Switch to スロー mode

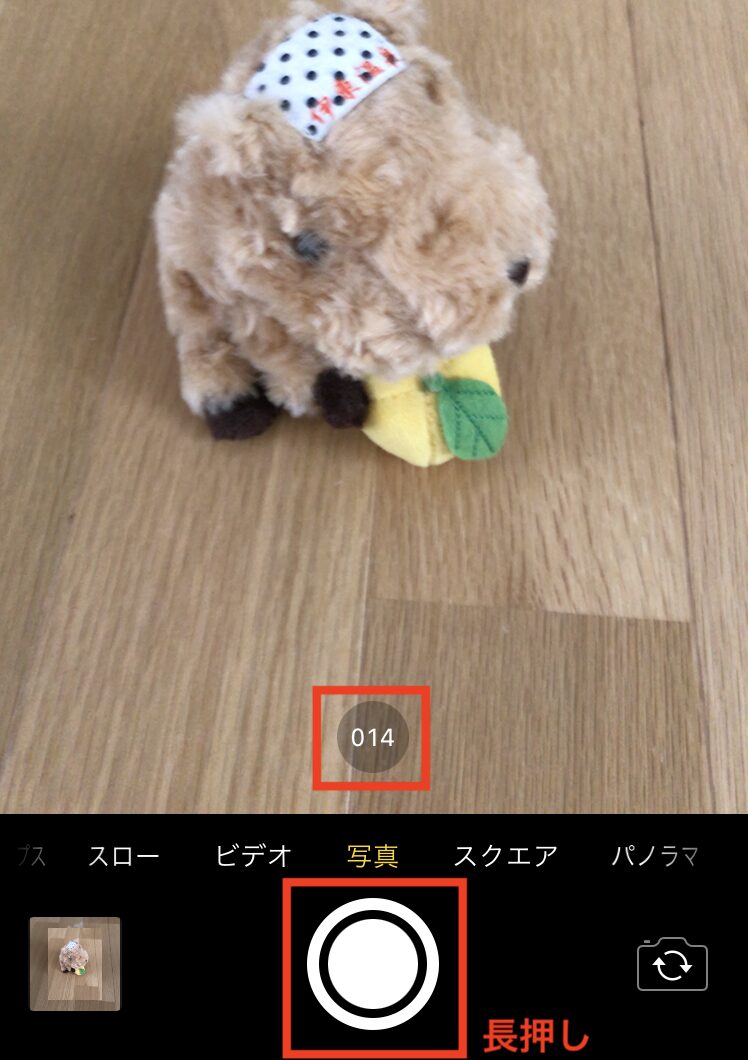click(x=124, y=856)
